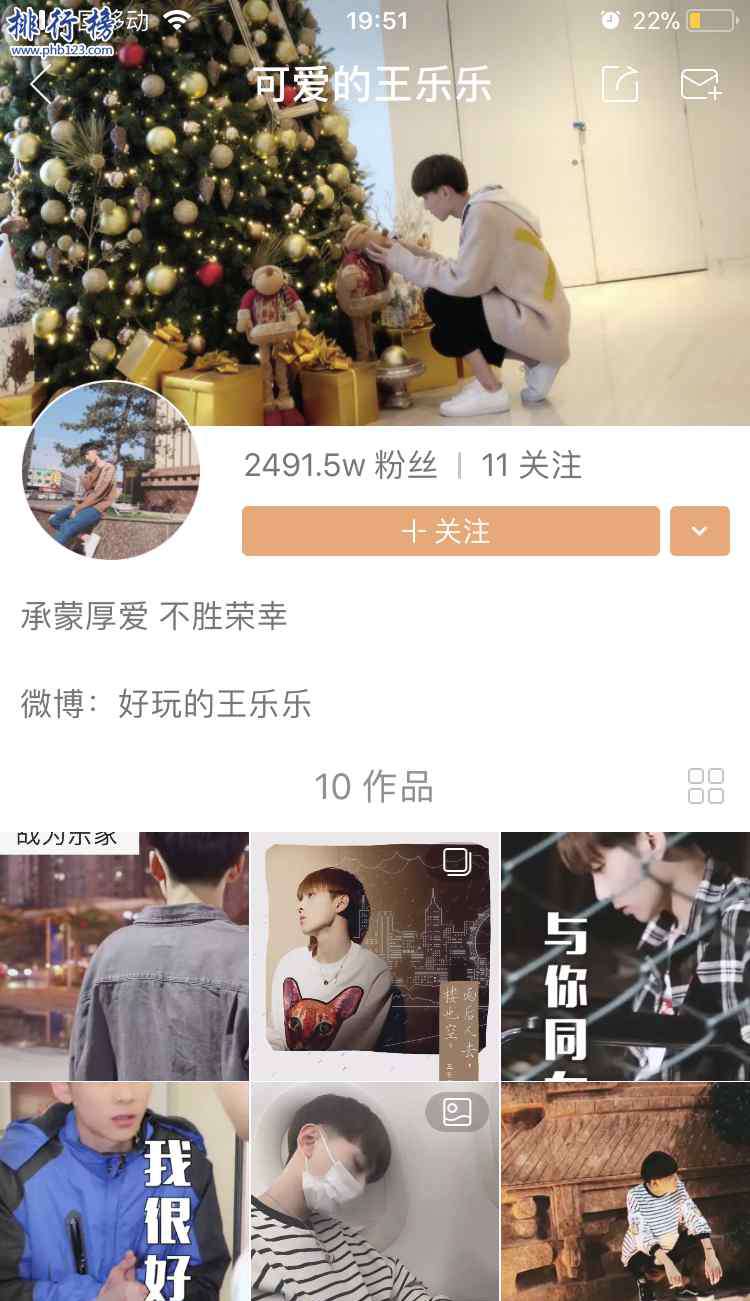Open the video captioned 我很好
This screenshot has width=750, height=1301.
tap(124, 1192)
